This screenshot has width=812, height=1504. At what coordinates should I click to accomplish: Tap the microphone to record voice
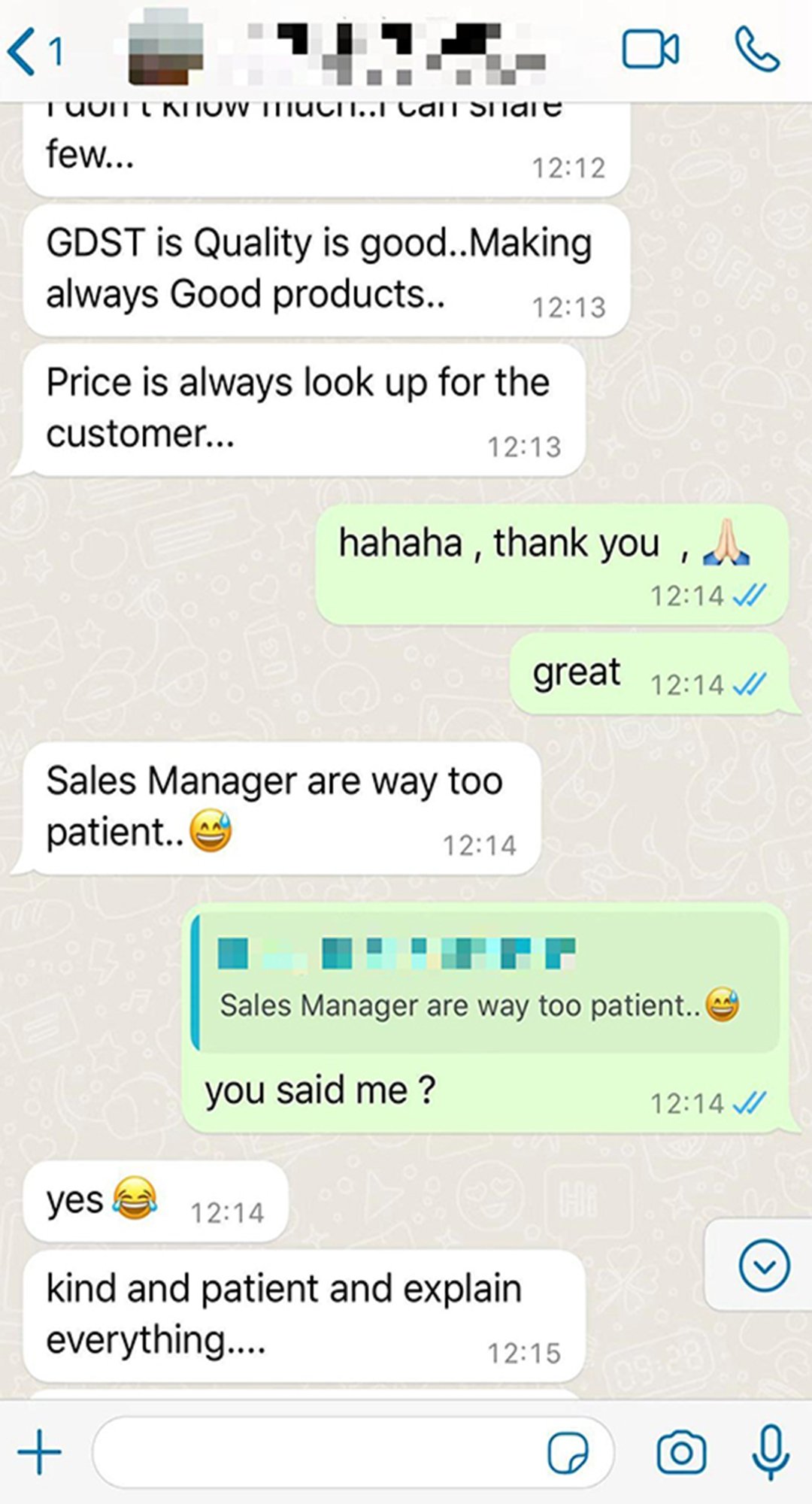click(x=770, y=1452)
